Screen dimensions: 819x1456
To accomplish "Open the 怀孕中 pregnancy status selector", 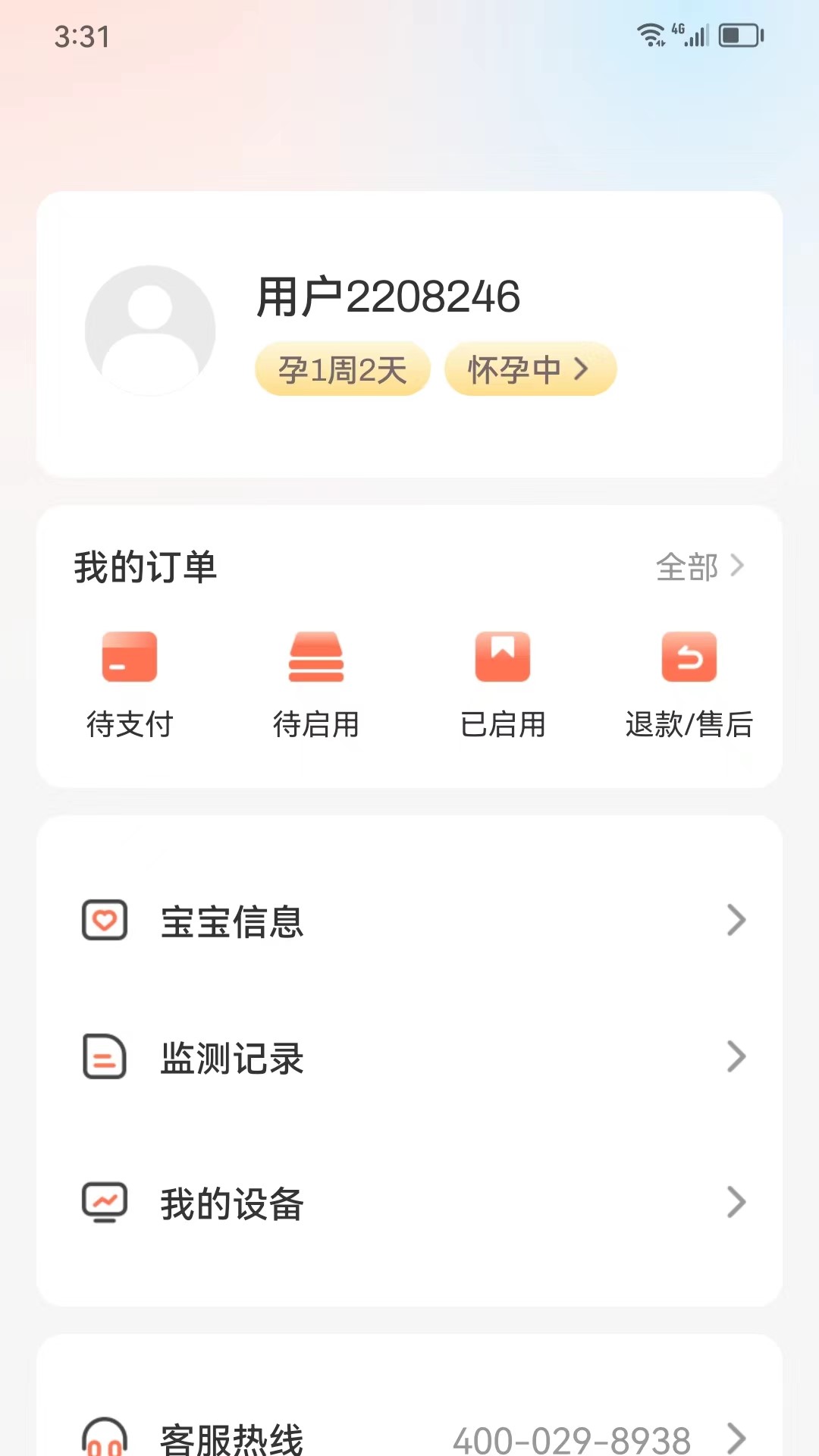I will click(x=529, y=369).
